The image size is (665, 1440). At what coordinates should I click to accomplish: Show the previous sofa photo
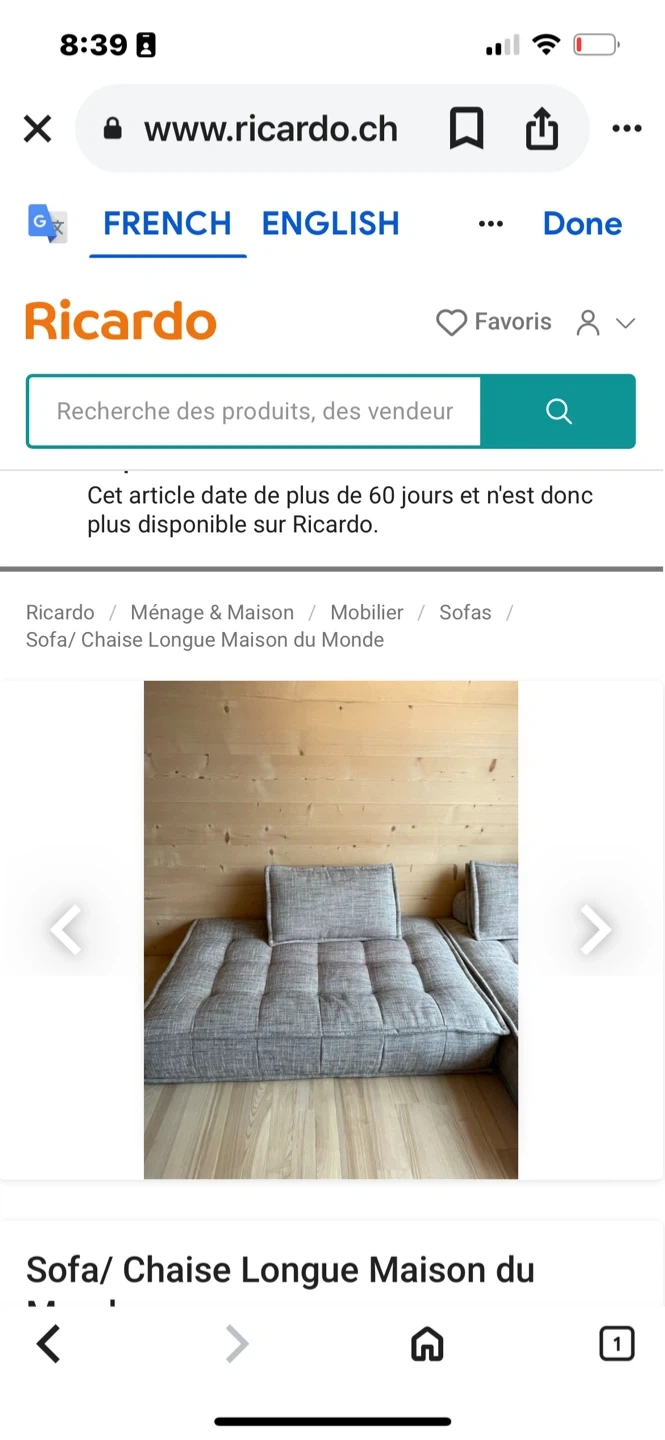click(66, 930)
